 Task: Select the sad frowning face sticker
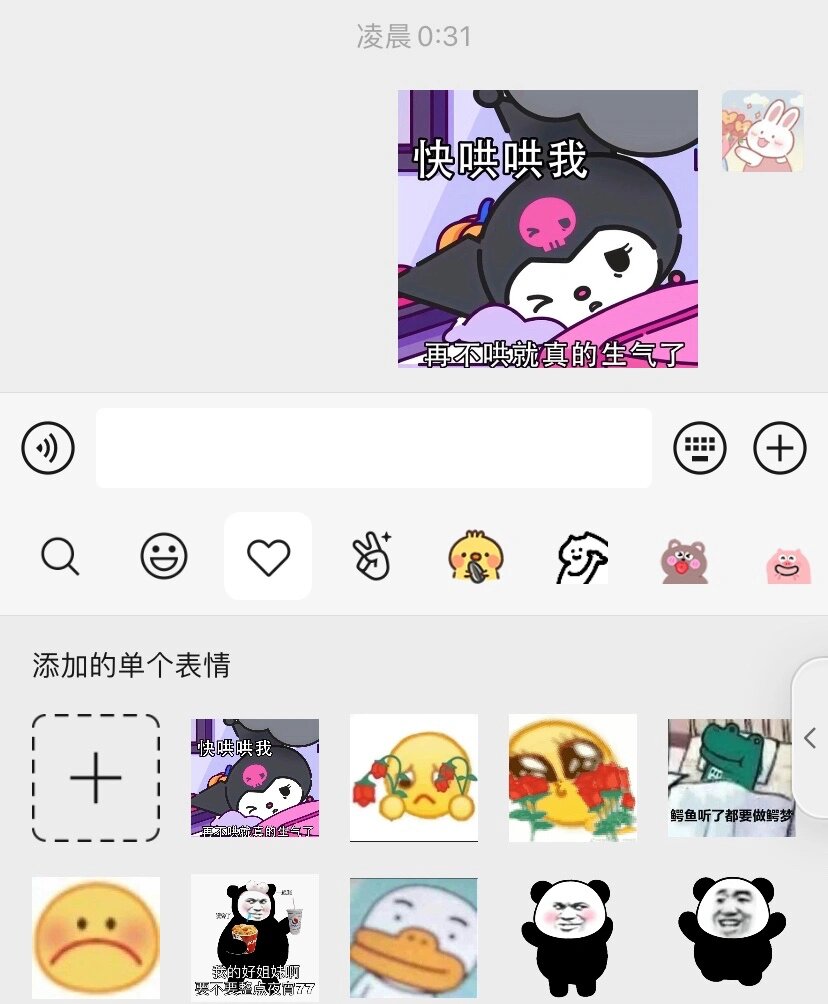point(94,937)
